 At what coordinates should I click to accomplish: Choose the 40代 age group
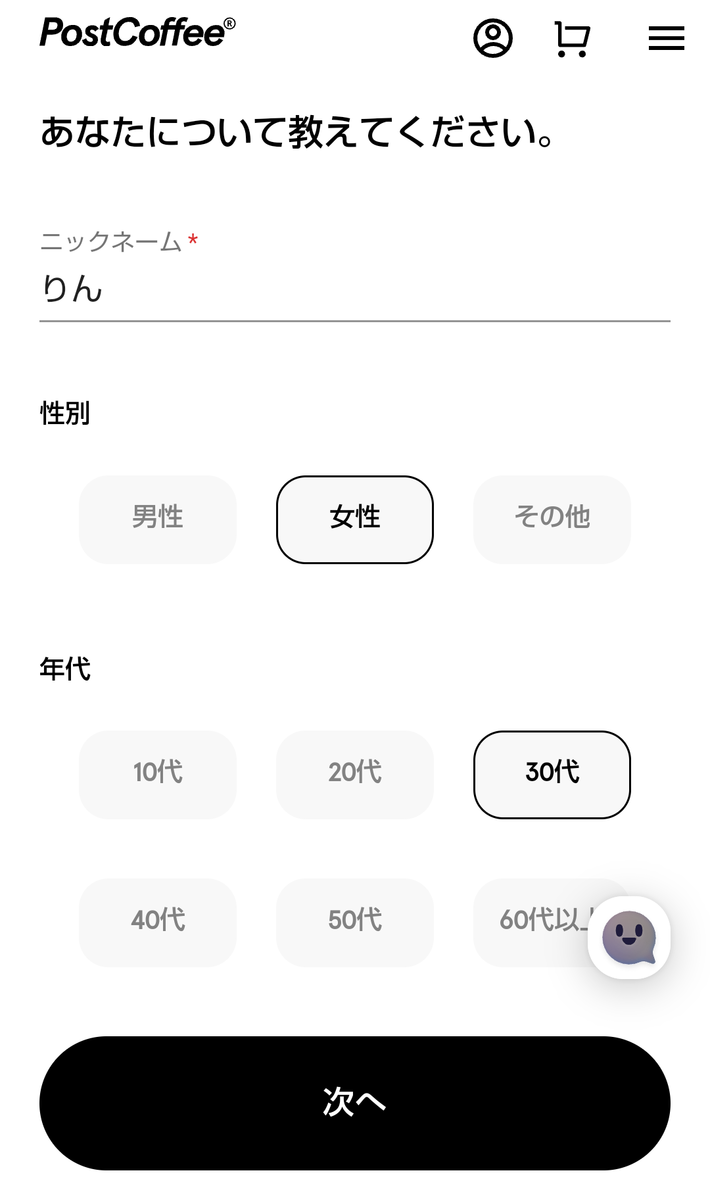coord(158,922)
